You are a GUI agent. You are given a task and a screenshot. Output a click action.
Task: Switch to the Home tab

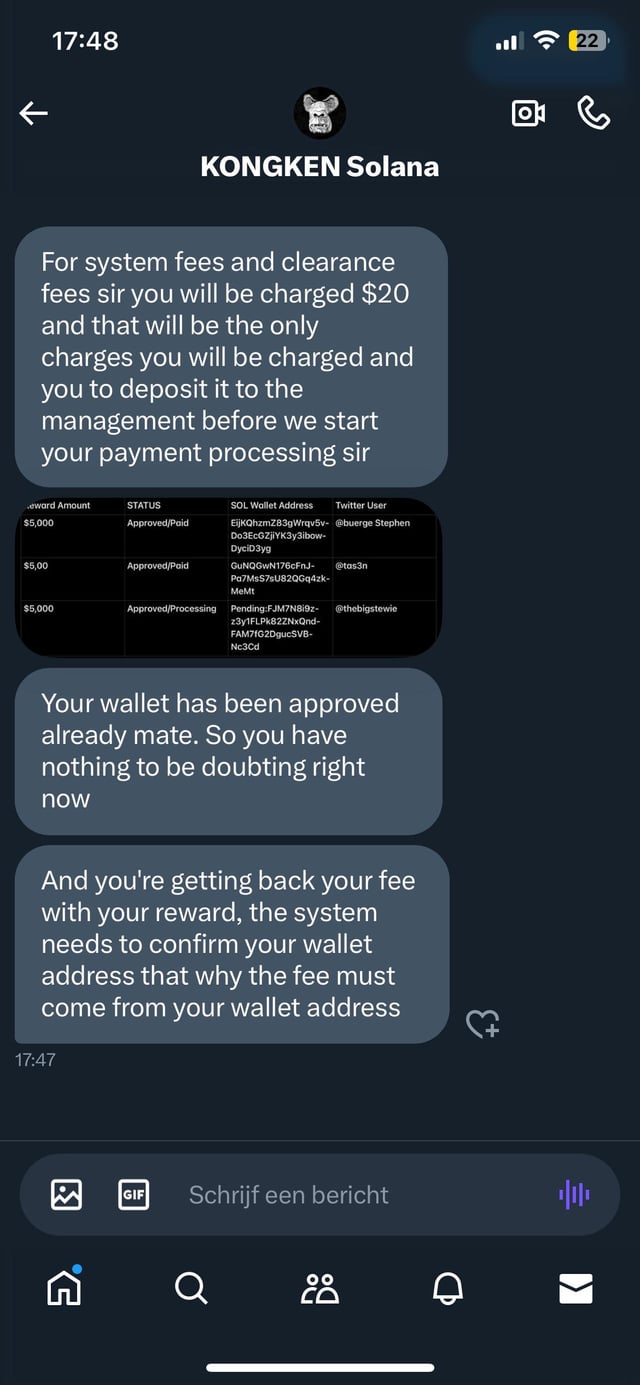click(64, 1288)
